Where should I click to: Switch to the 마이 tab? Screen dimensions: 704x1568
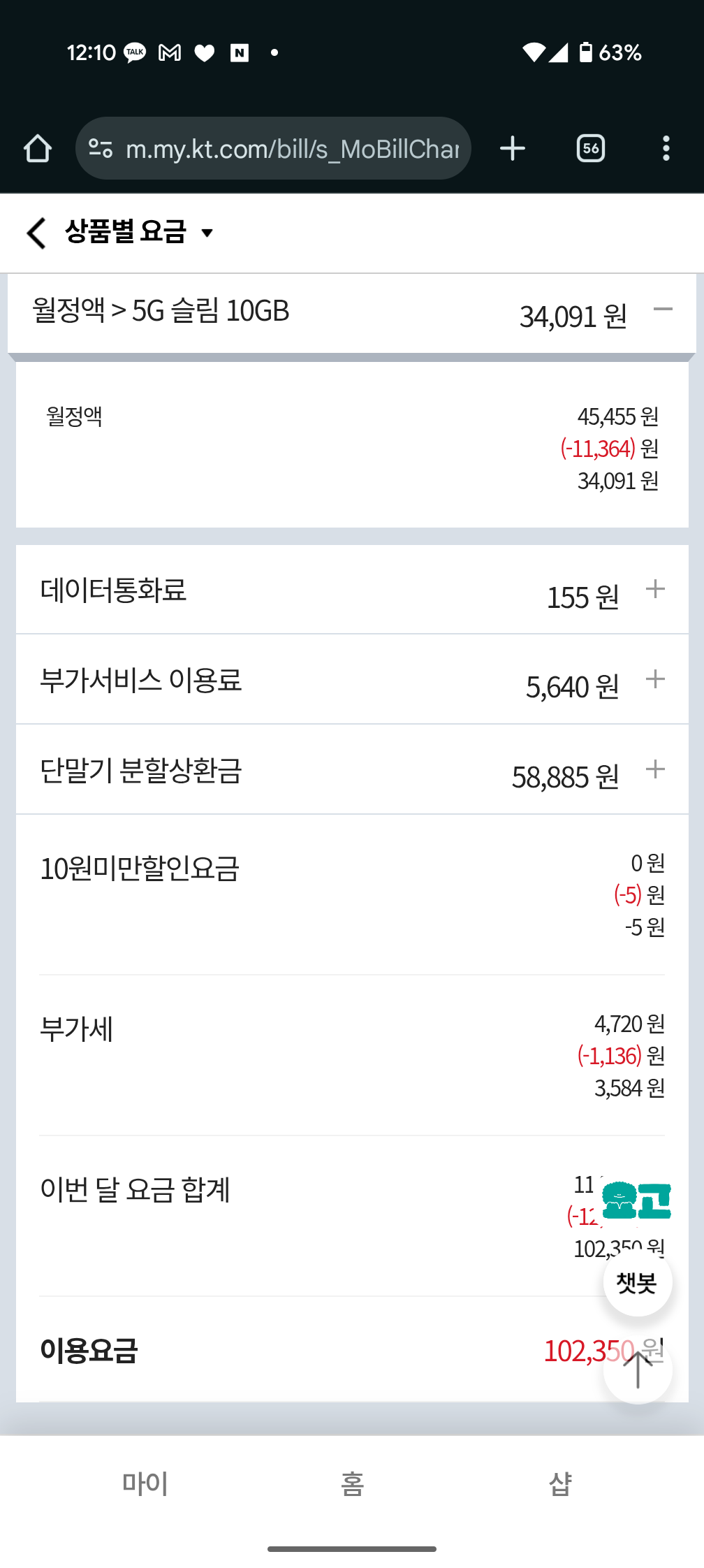pos(145,1483)
